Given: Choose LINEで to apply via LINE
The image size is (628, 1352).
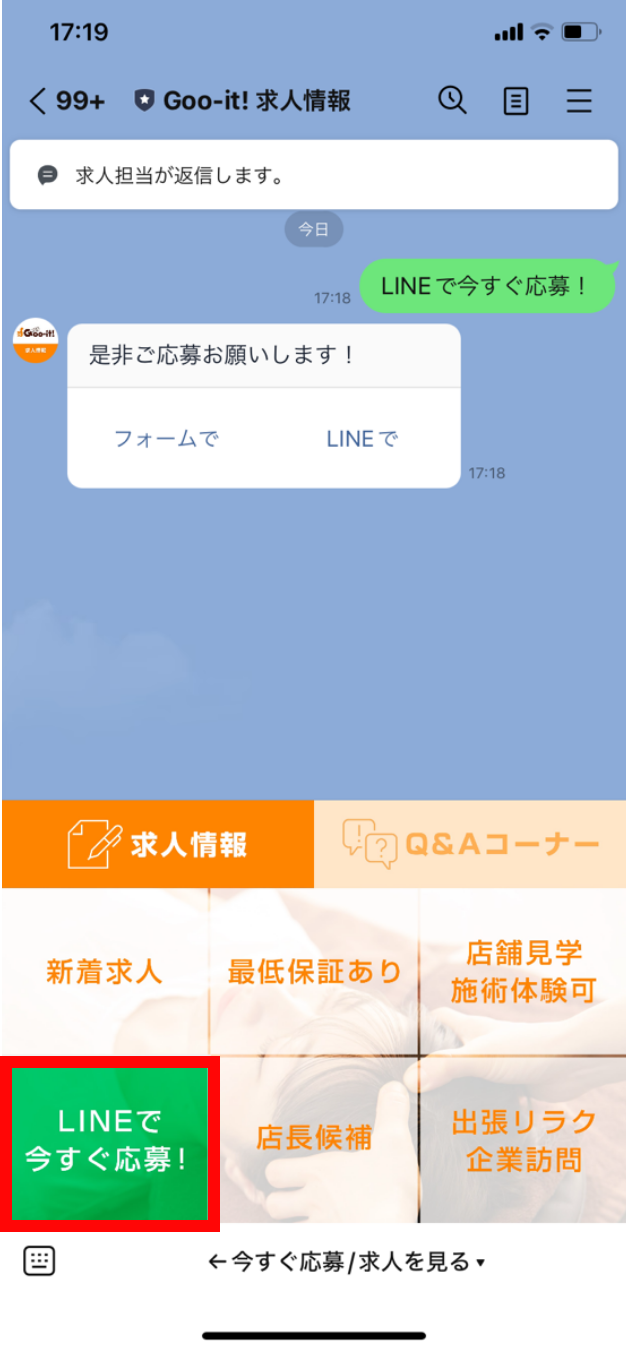Looking at the screenshot, I should coord(362,438).
